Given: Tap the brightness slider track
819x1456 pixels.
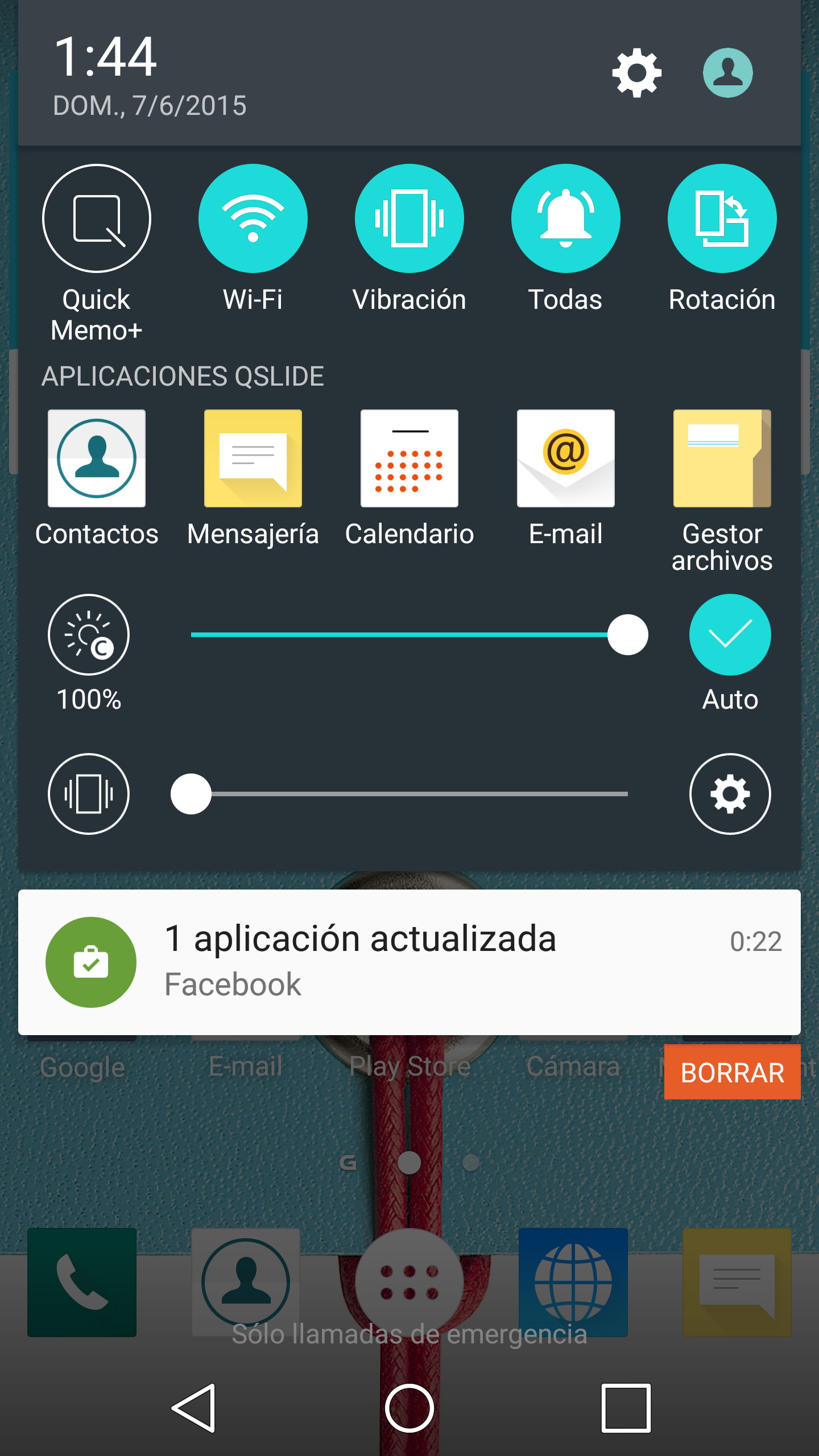Looking at the screenshot, I should pyautogui.click(x=398, y=635).
